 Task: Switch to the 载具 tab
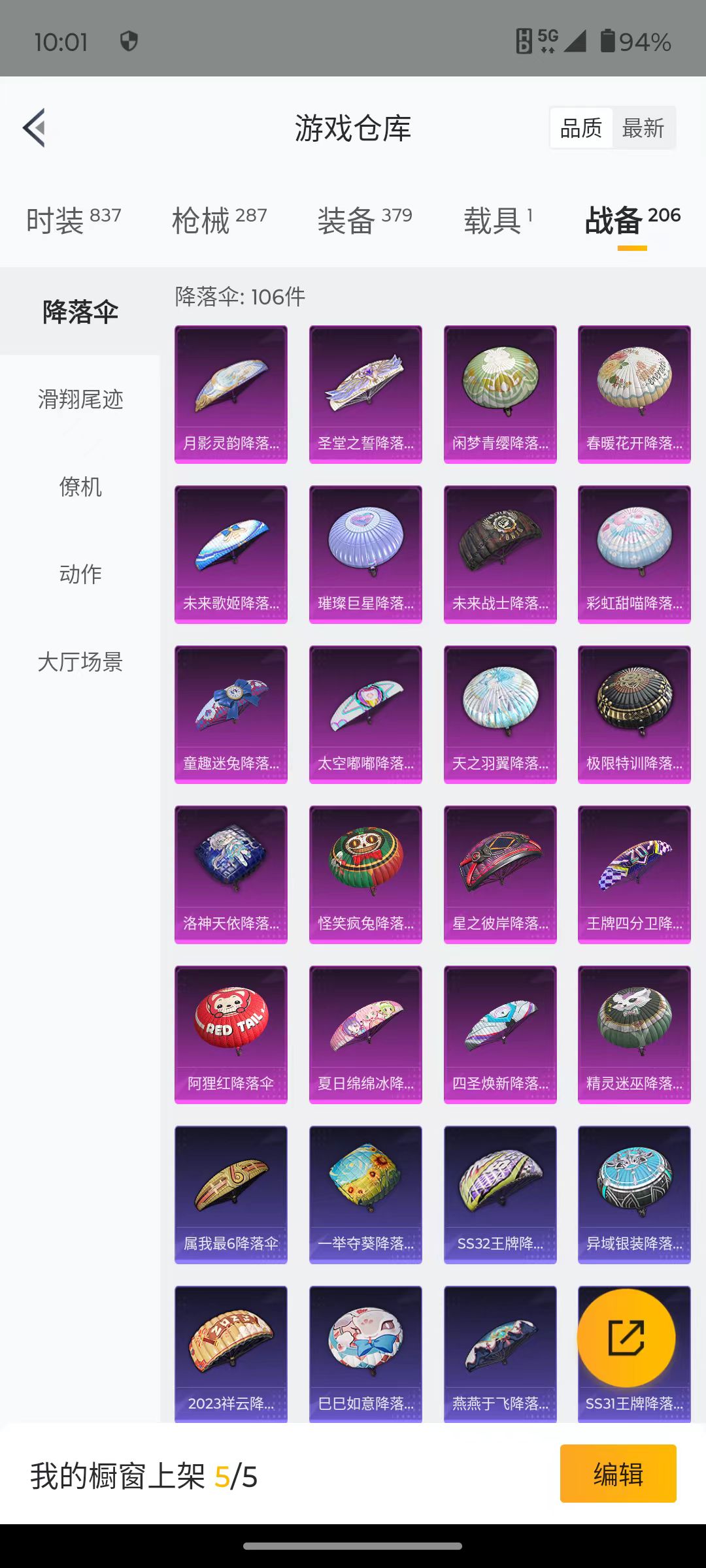click(498, 220)
